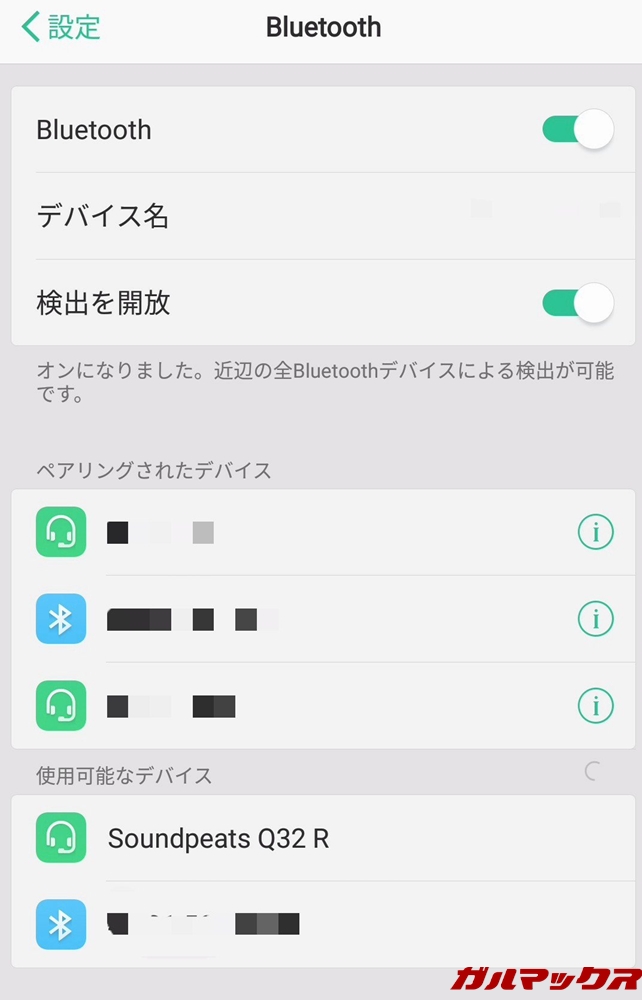Go back to 設定

[60, 27]
